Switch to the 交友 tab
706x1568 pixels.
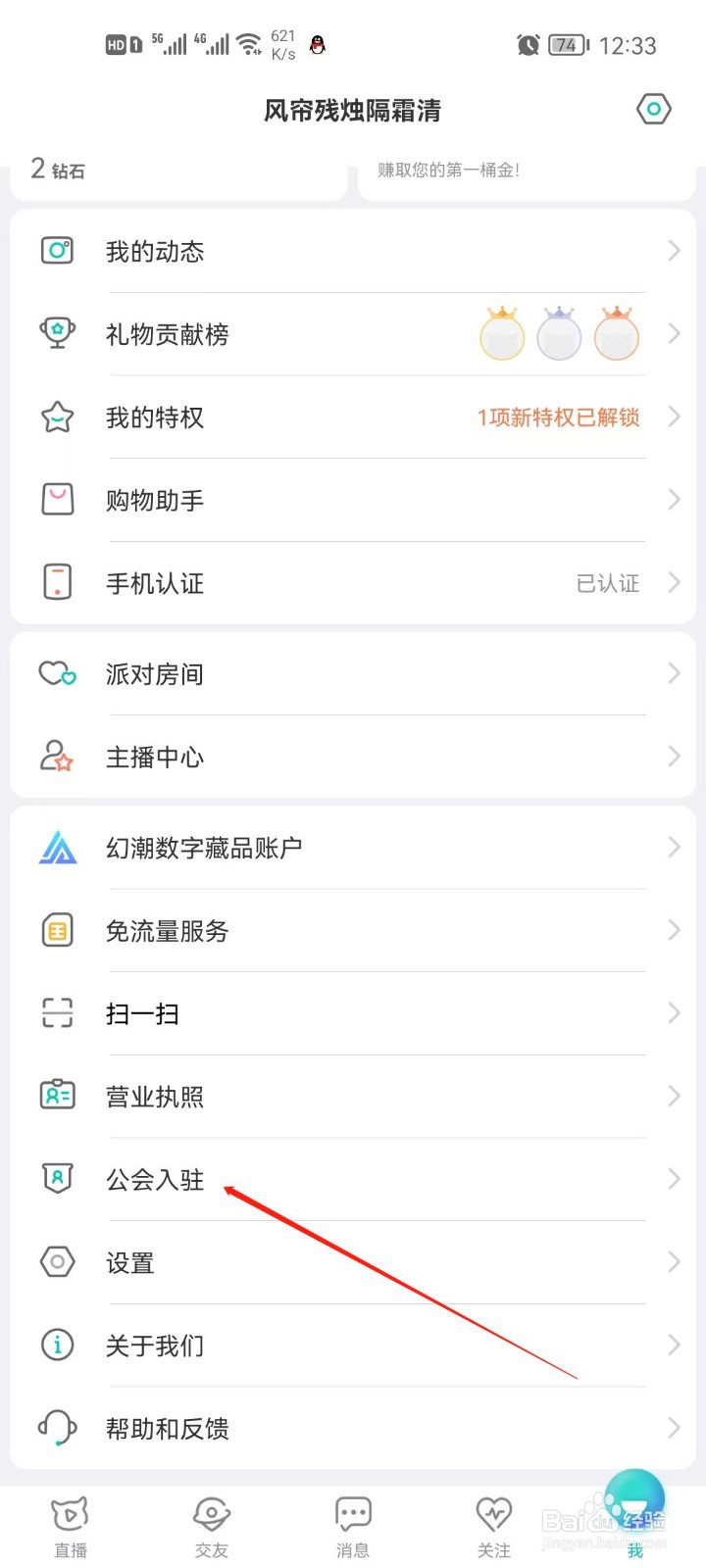212,1527
